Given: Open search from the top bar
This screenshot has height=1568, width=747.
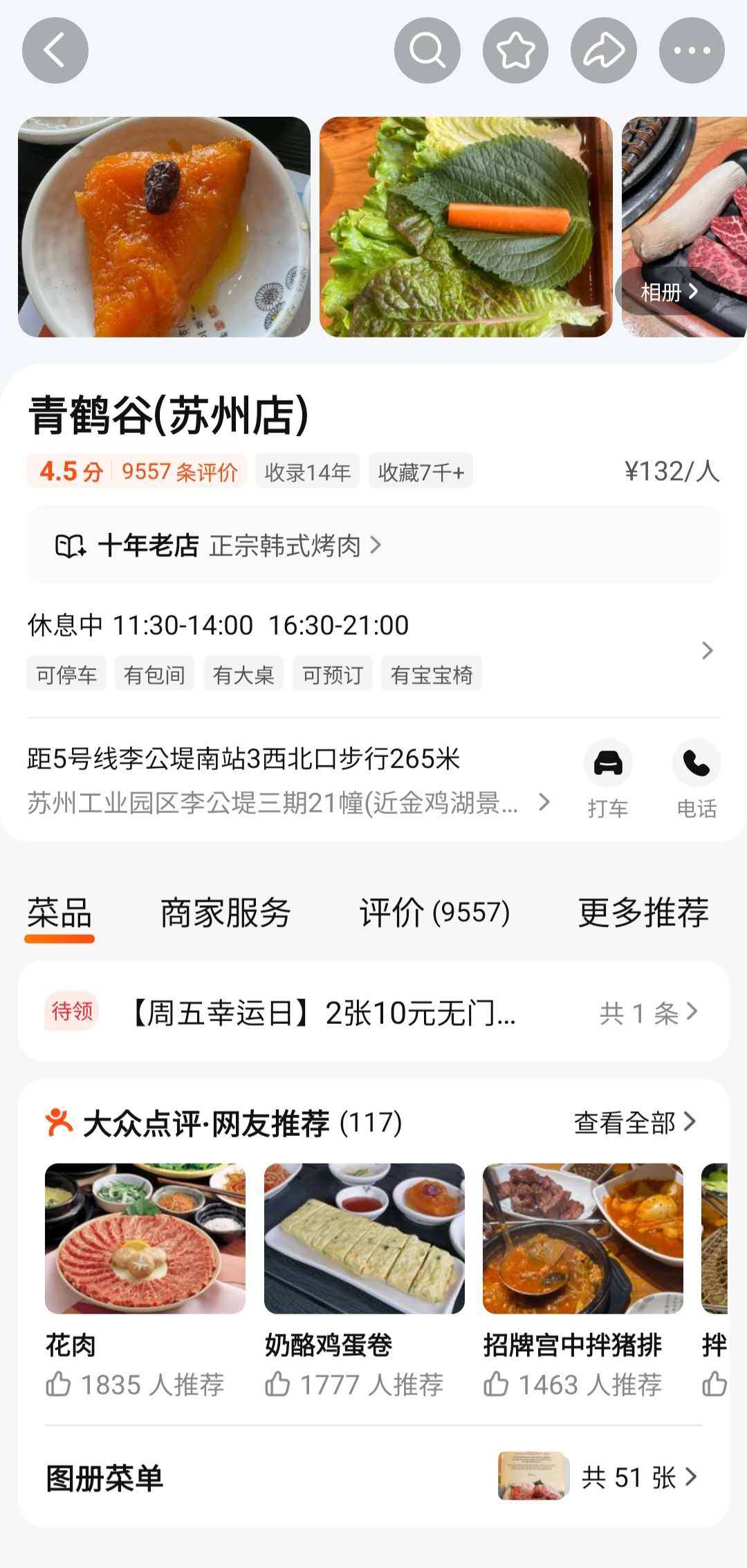Looking at the screenshot, I should [x=427, y=50].
